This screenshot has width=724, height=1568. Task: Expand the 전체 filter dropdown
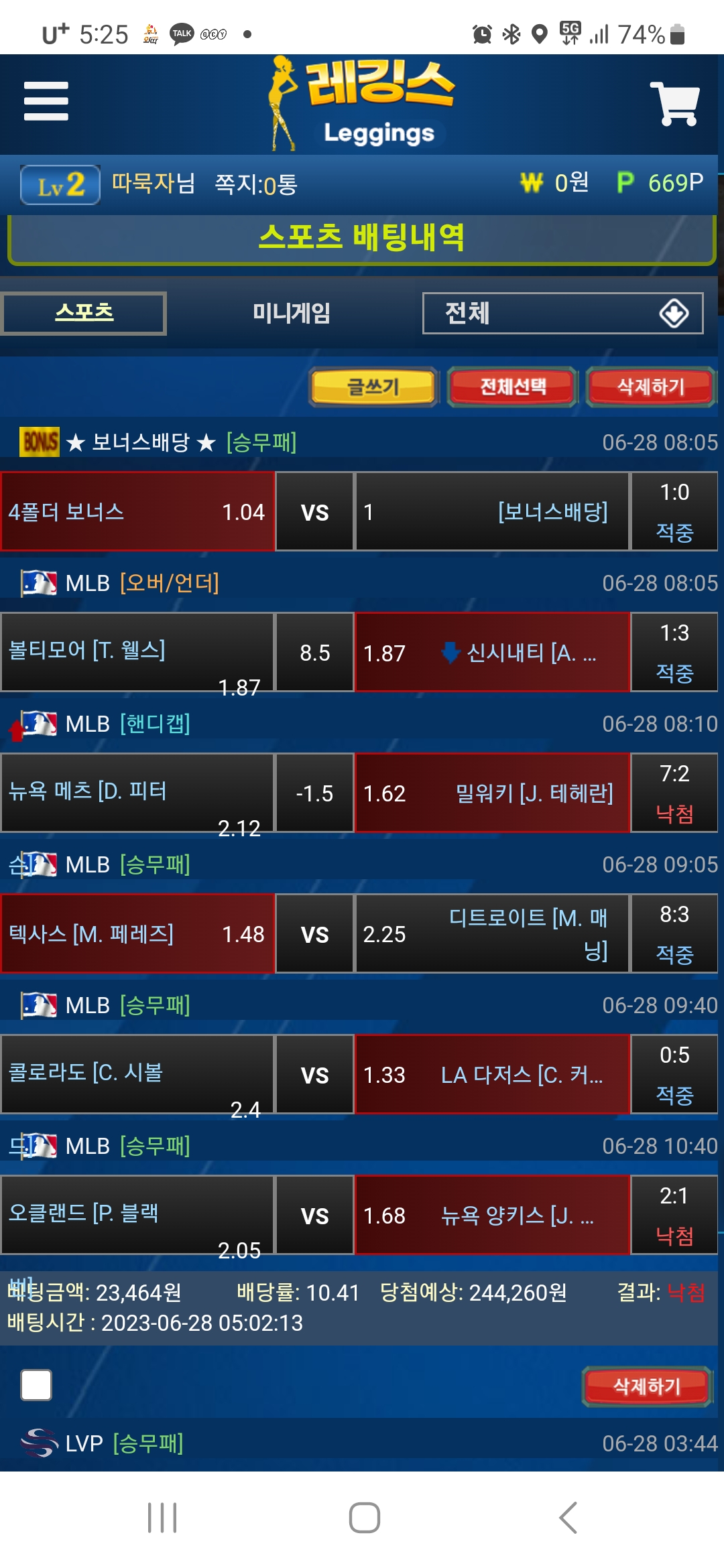pos(562,313)
